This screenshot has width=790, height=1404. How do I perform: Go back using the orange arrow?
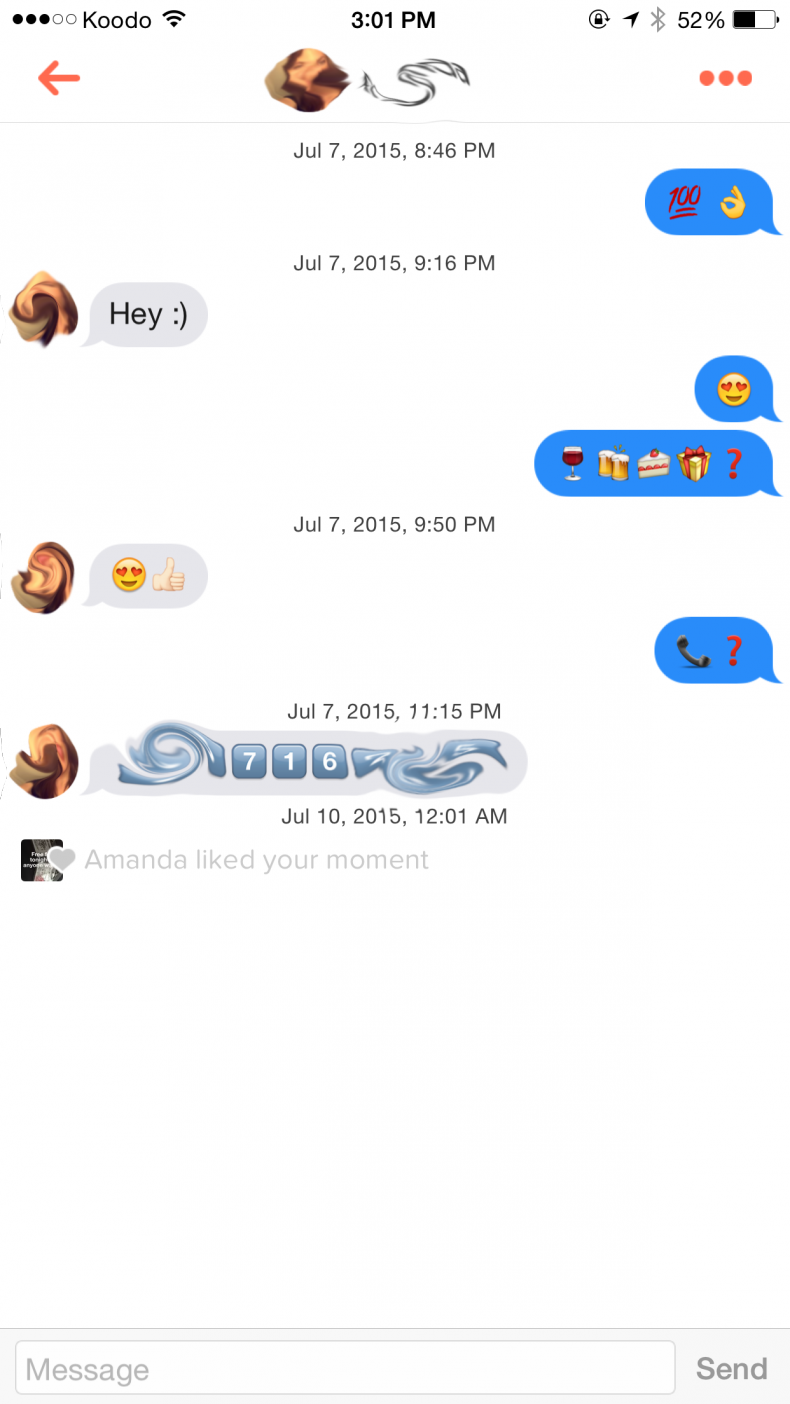59,78
